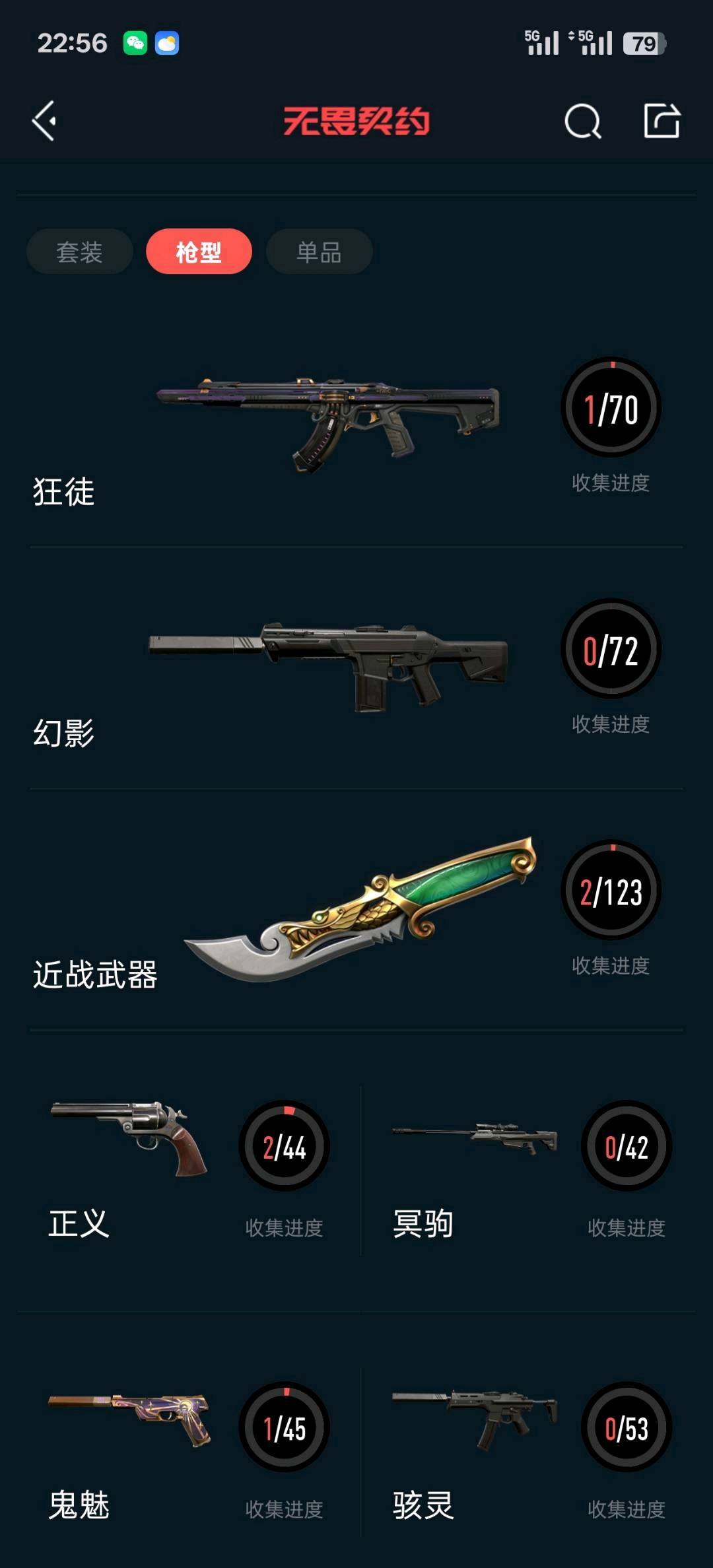Open the 幻影 weapon collection

(x=356, y=668)
